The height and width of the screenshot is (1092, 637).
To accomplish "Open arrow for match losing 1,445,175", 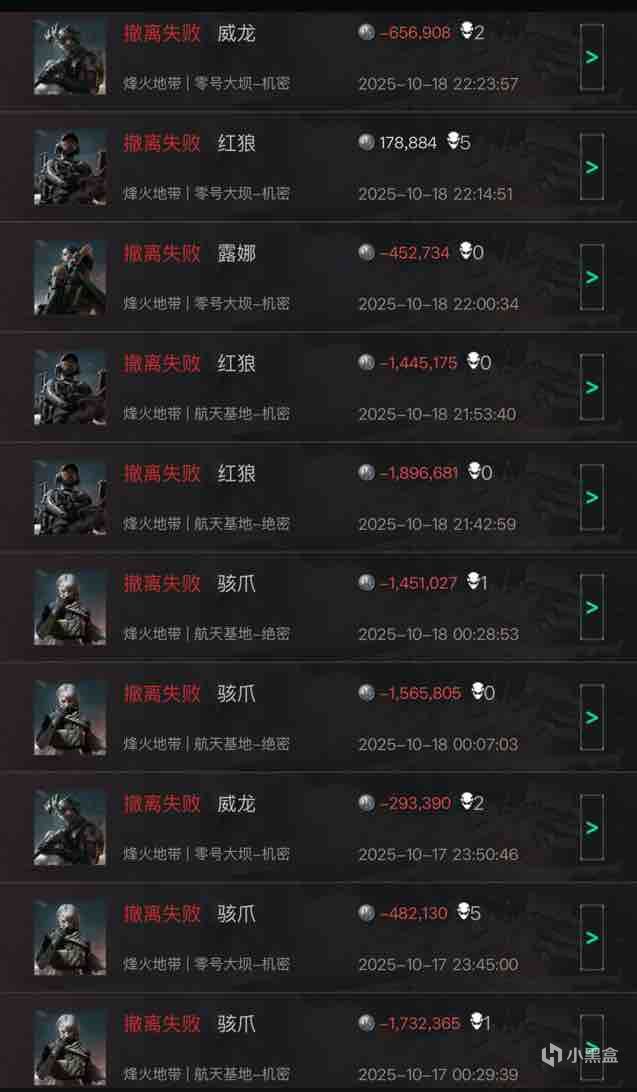I will click(x=592, y=387).
